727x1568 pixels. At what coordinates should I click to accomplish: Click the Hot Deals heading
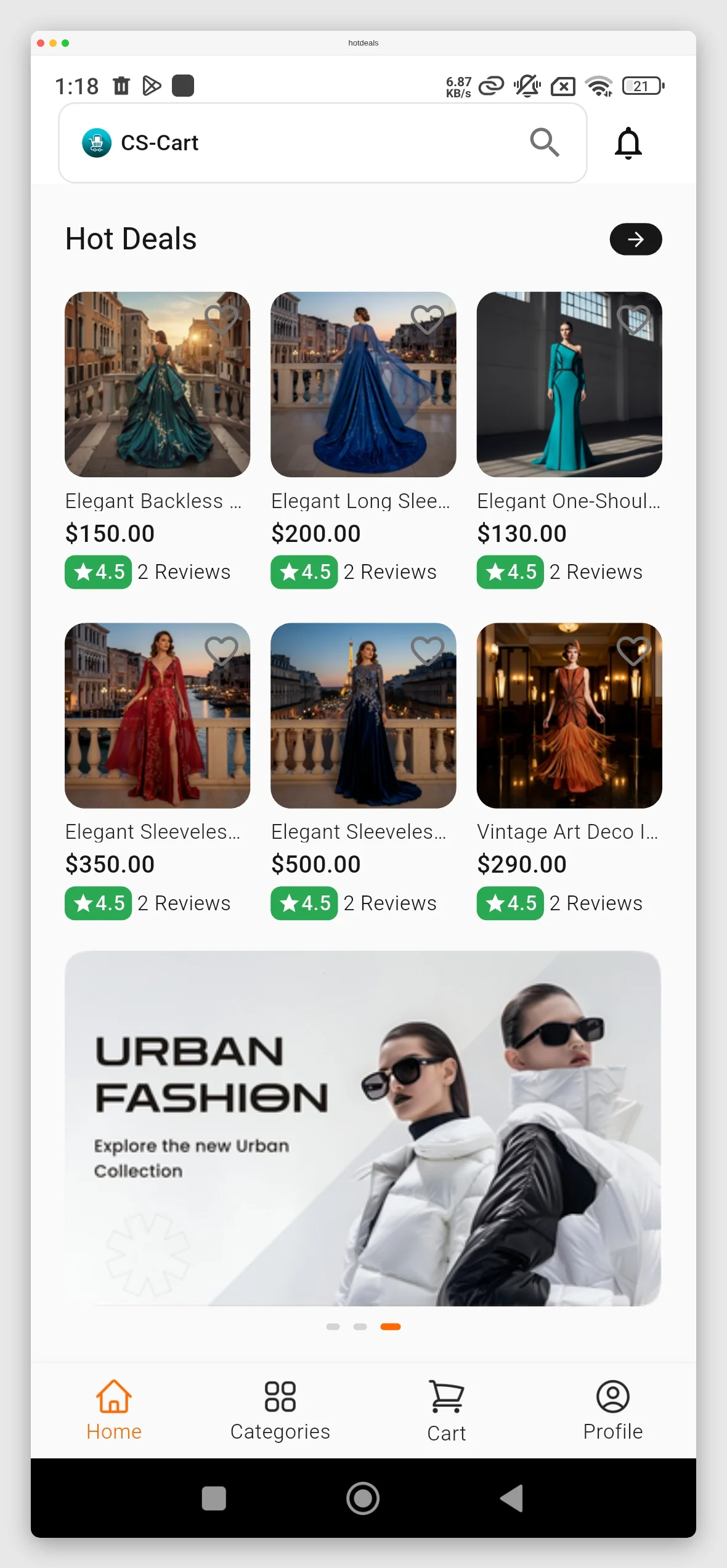130,239
